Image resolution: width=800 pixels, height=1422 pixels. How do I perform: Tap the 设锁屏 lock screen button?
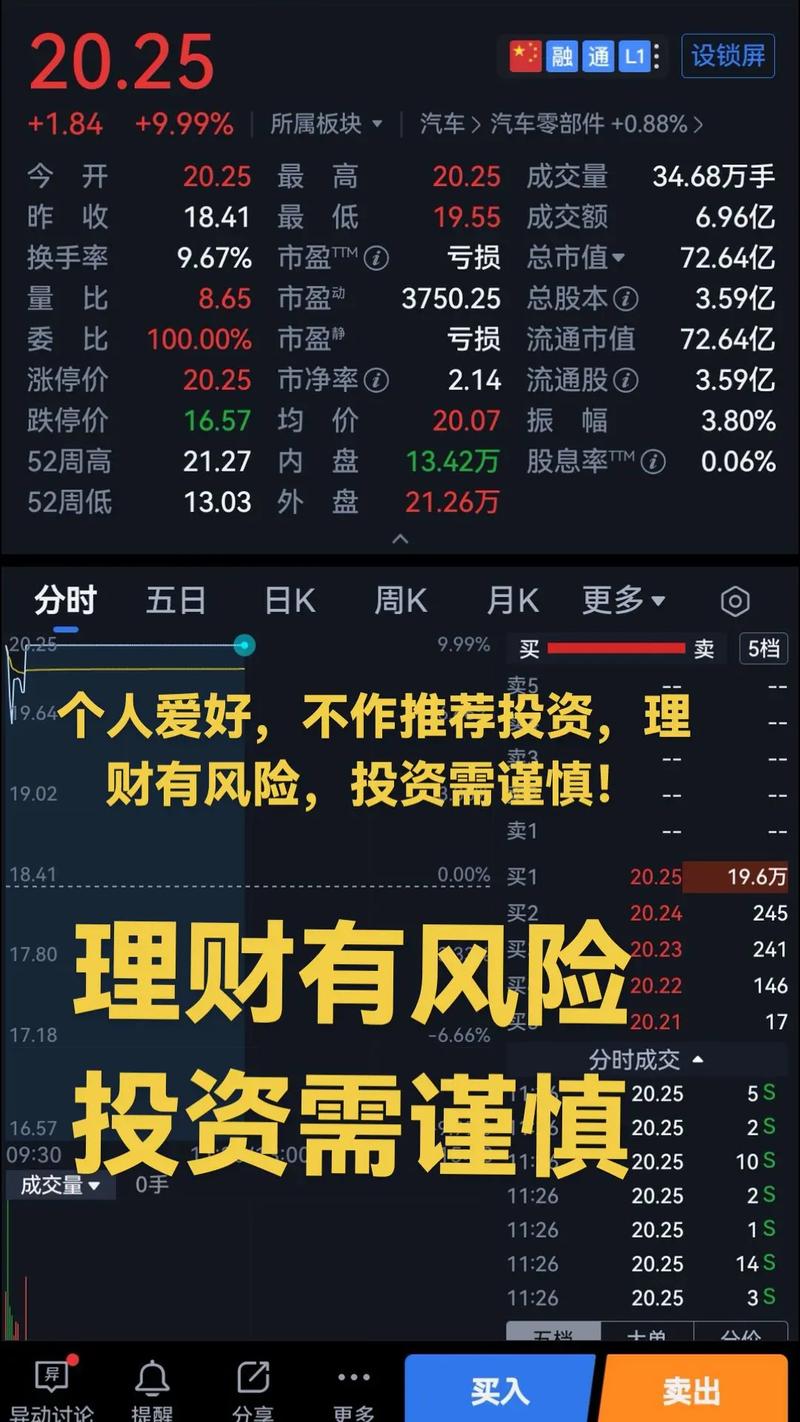pos(728,56)
